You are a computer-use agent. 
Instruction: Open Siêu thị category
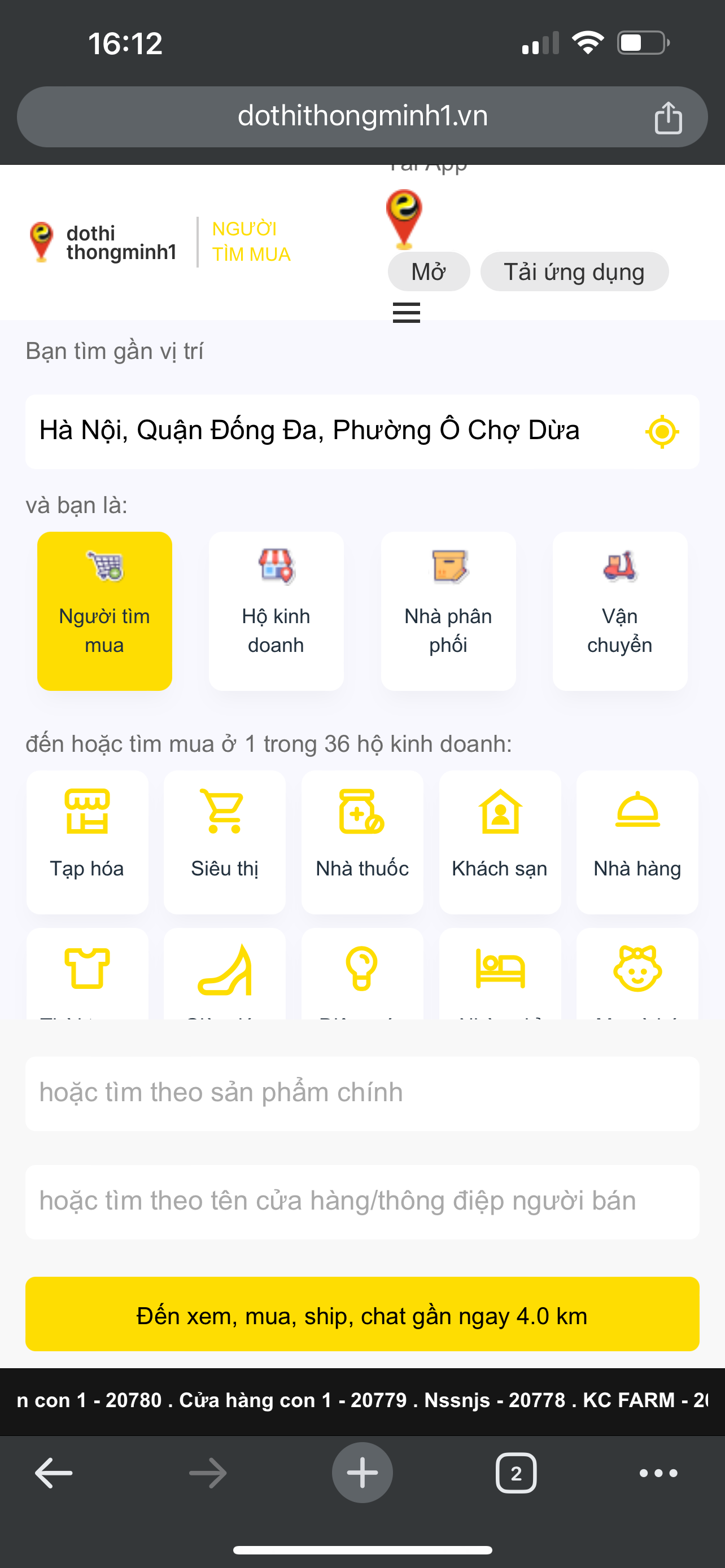click(x=225, y=842)
